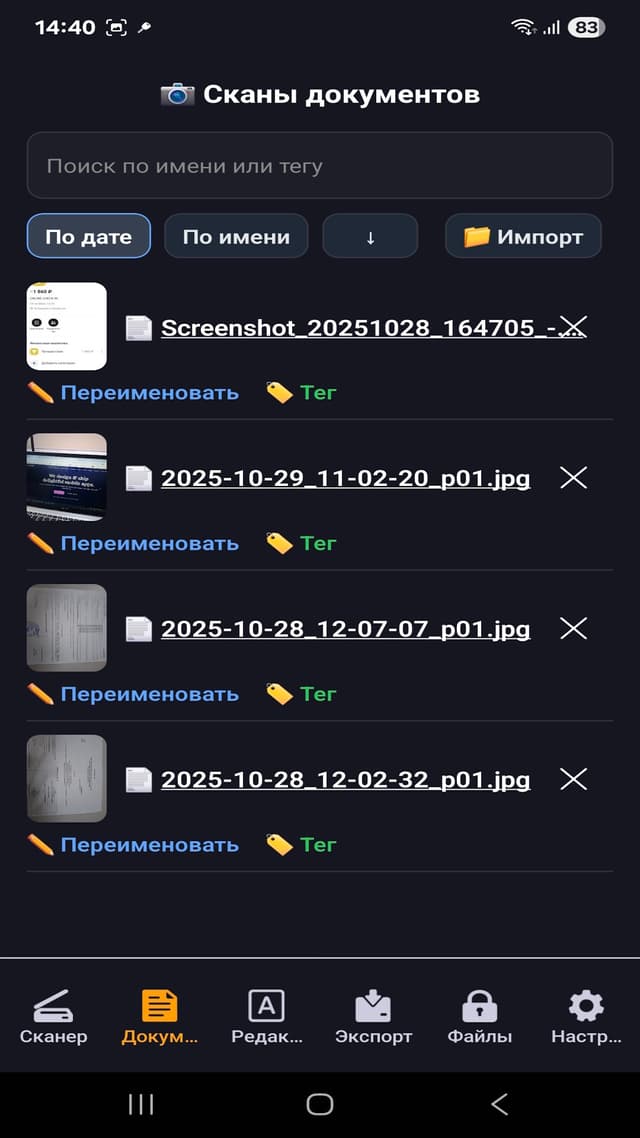Remove 2025-10-29_11-02-20_p01.jpg with the X

click(573, 478)
